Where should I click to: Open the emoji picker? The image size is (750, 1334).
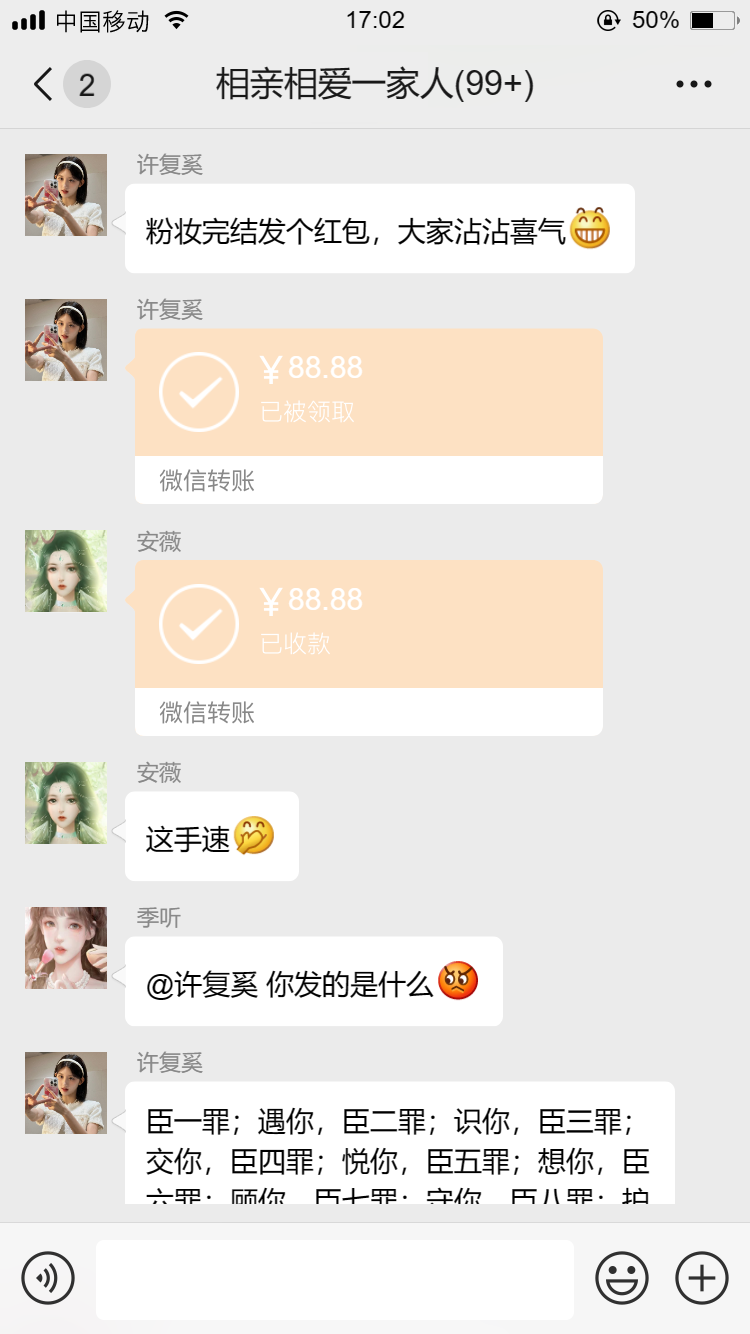pyautogui.click(x=622, y=1278)
